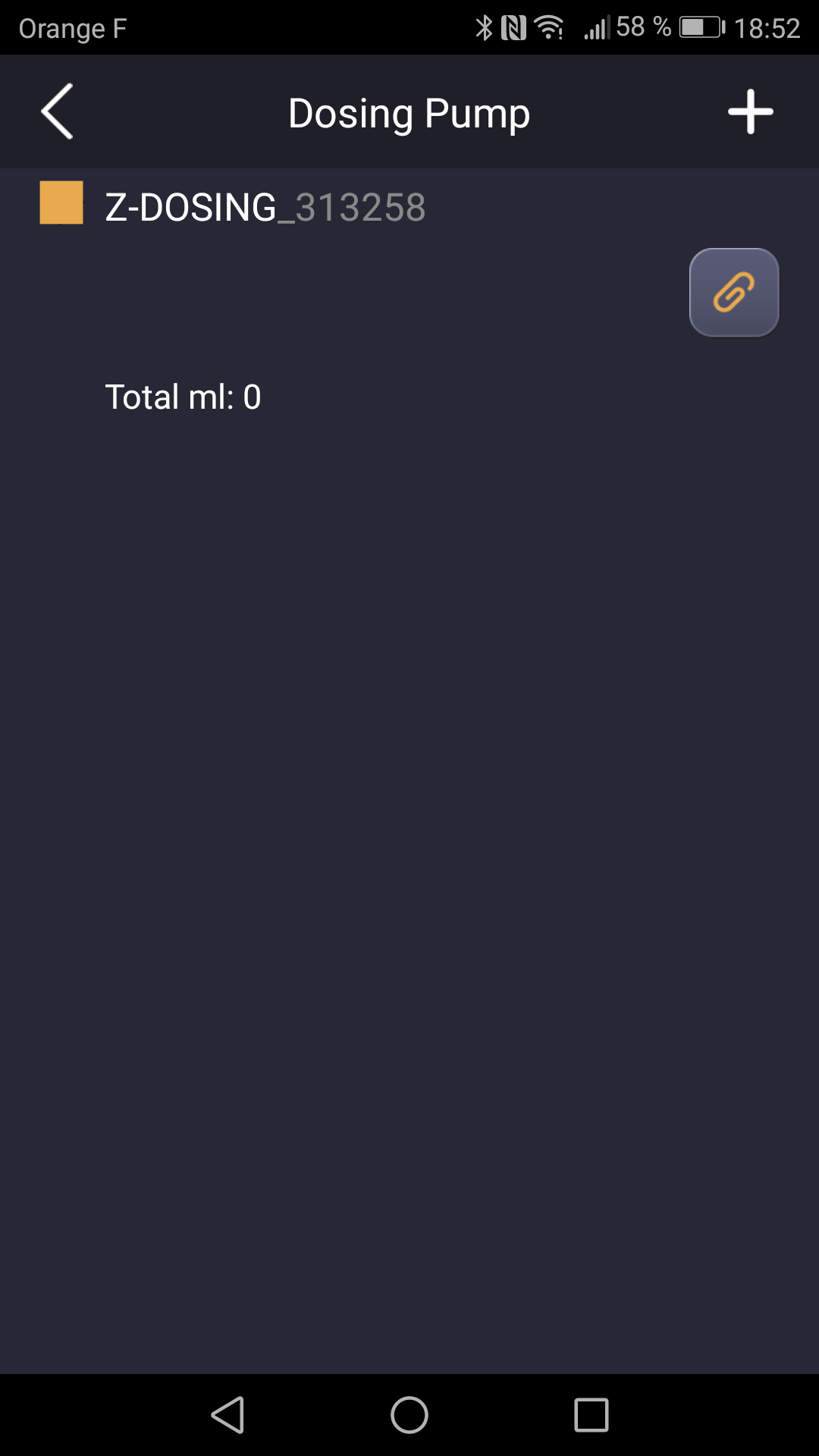Tap the link paperclip button

coord(733,292)
